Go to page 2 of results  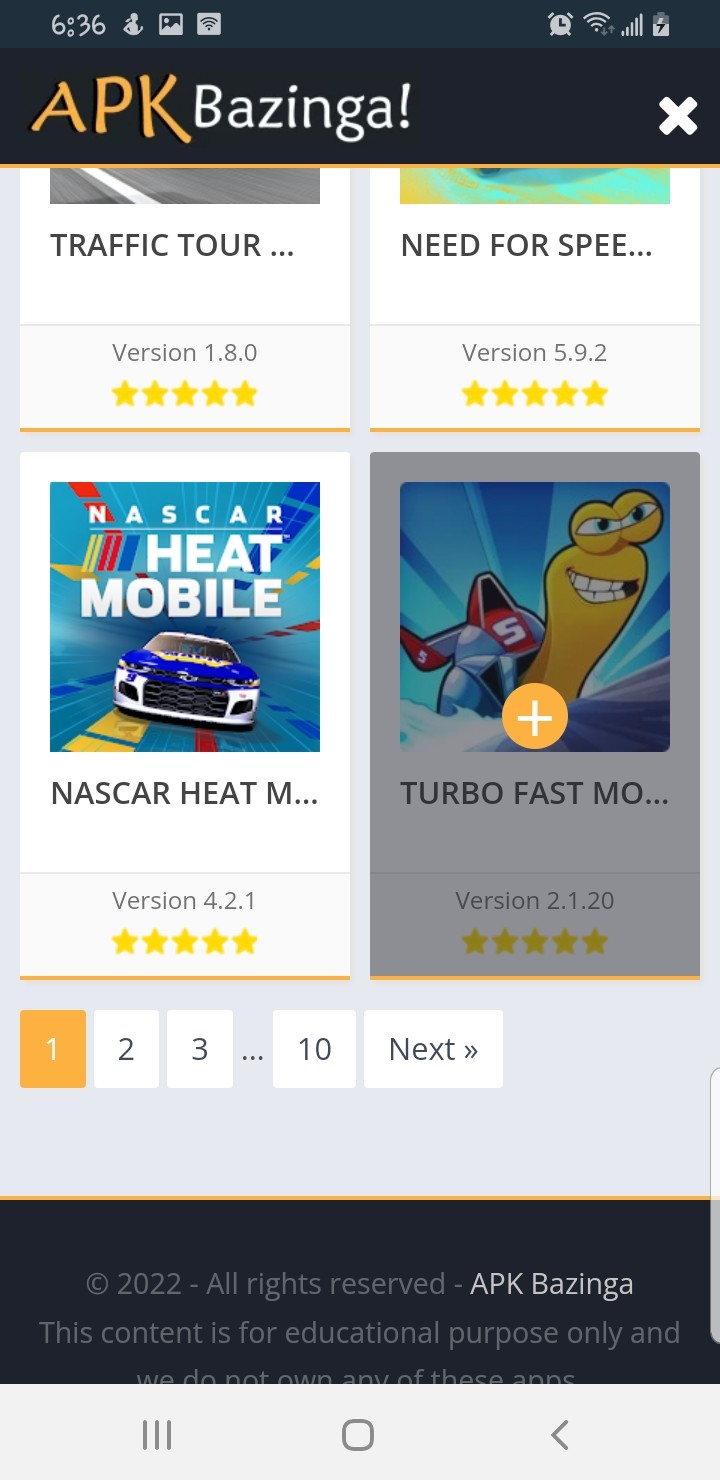tap(126, 1049)
